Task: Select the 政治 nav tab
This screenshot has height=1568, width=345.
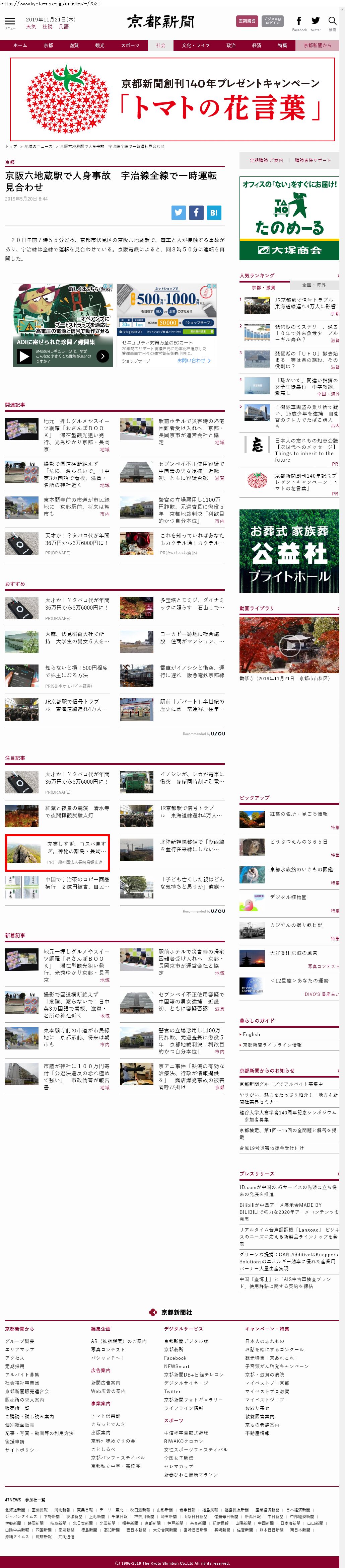Action: 231,46
